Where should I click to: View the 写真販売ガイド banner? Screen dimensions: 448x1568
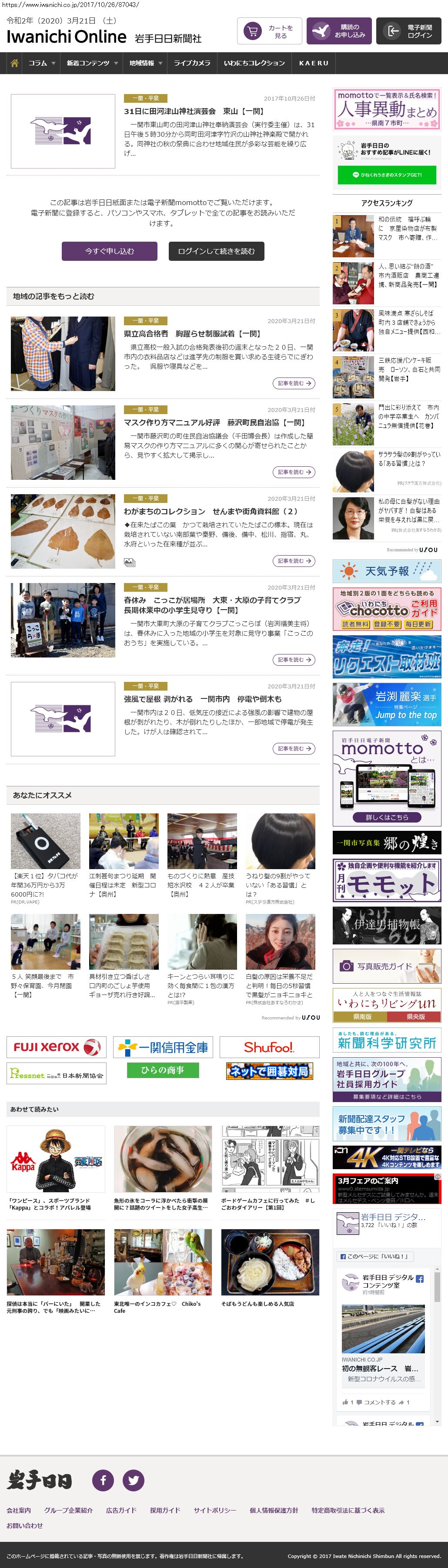387,966
